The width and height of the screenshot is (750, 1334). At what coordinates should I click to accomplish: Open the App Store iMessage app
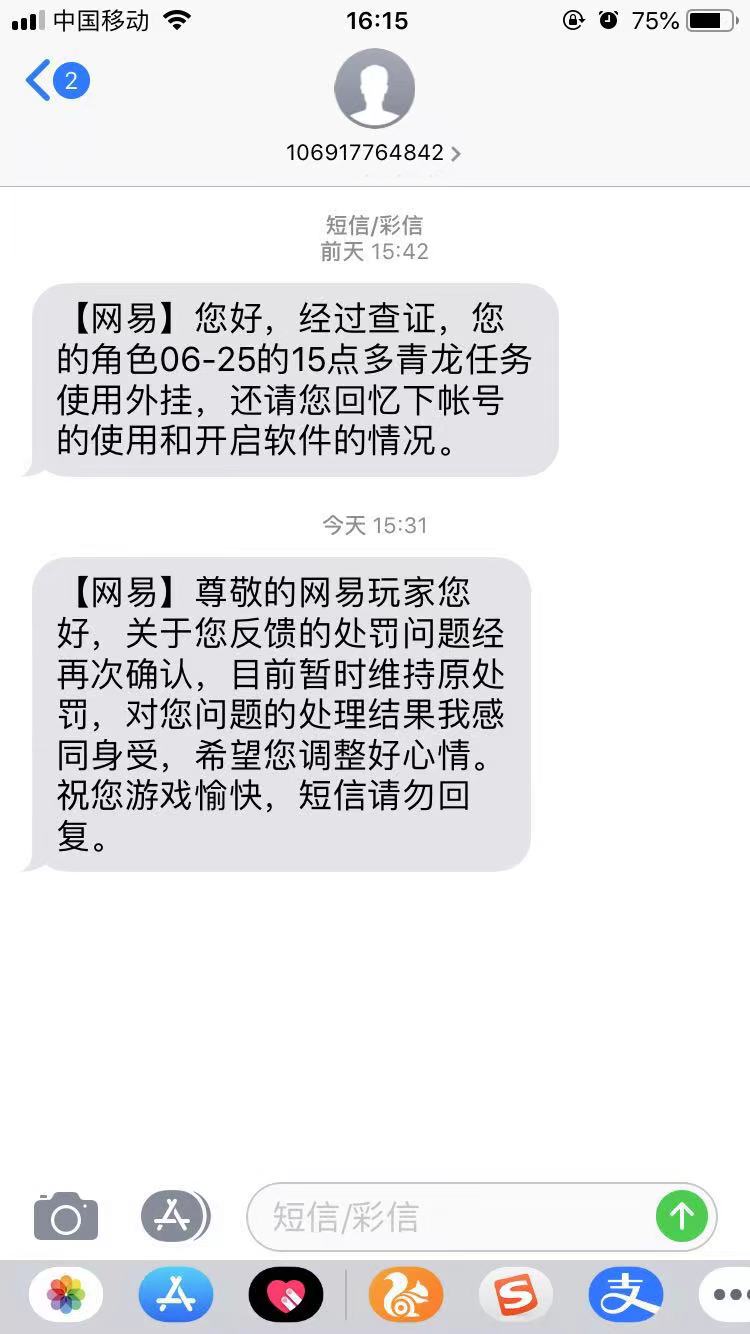click(175, 1296)
